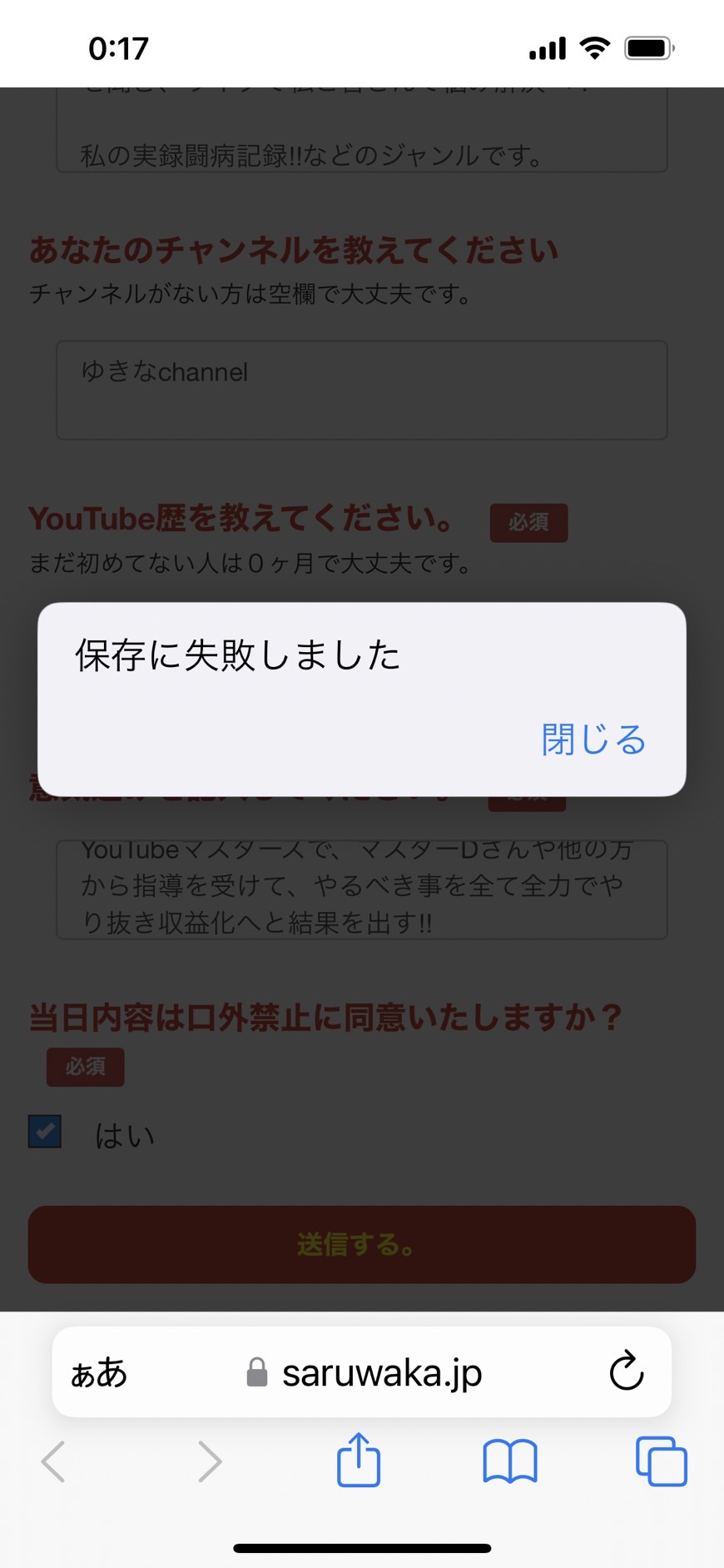Uncheck the はい checkbox
The width and height of the screenshot is (724, 1568).
(x=45, y=1132)
